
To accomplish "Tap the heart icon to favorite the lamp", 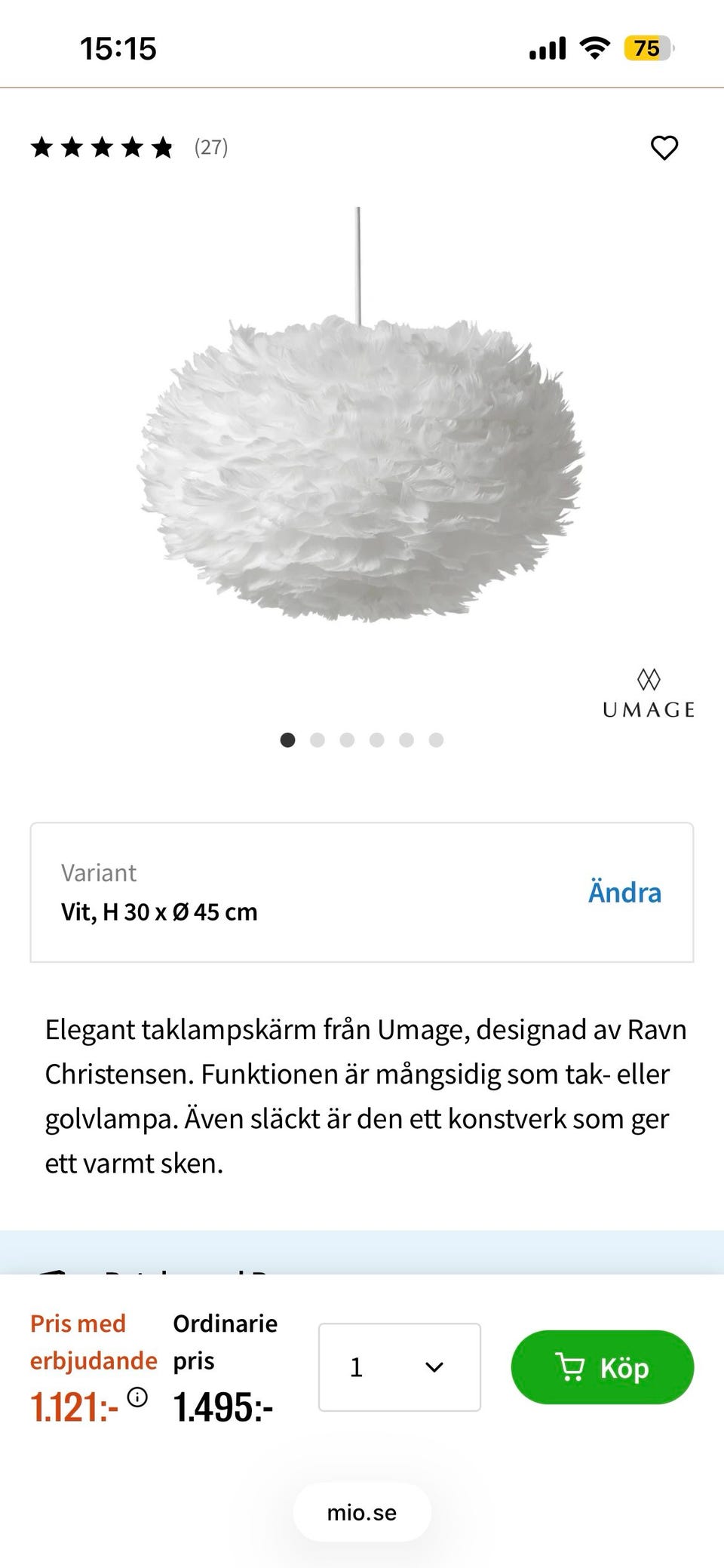I will (664, 148).
